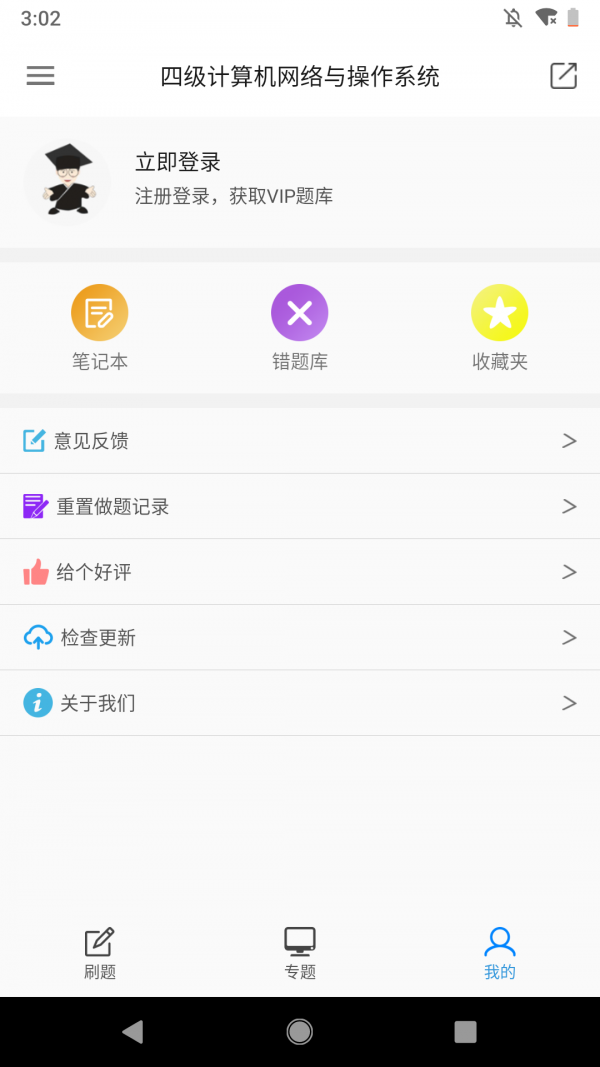Open 意见反馈 feedback row
The height and width of the screenshot is (1067, 600).
300,441
